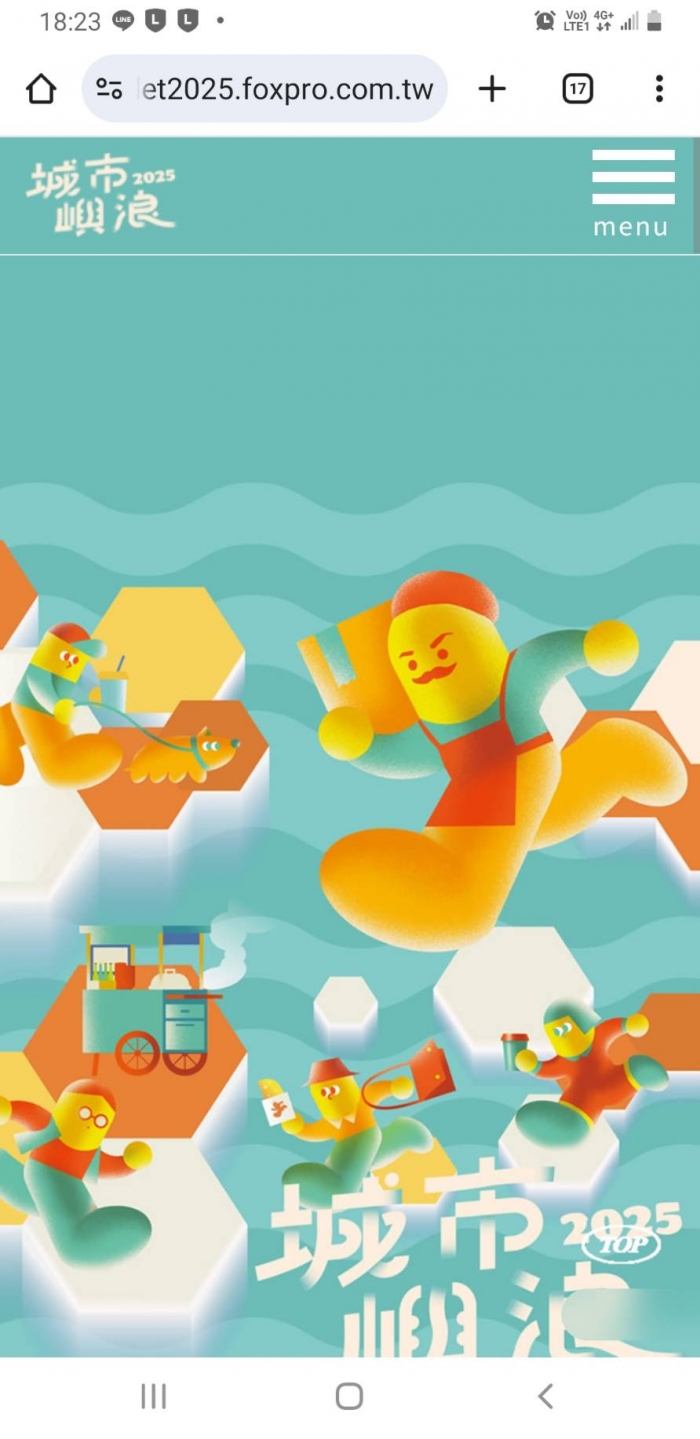View site info from the address bar icon
This screenshot has width=700, height=1439.
[x=110, y=90]
